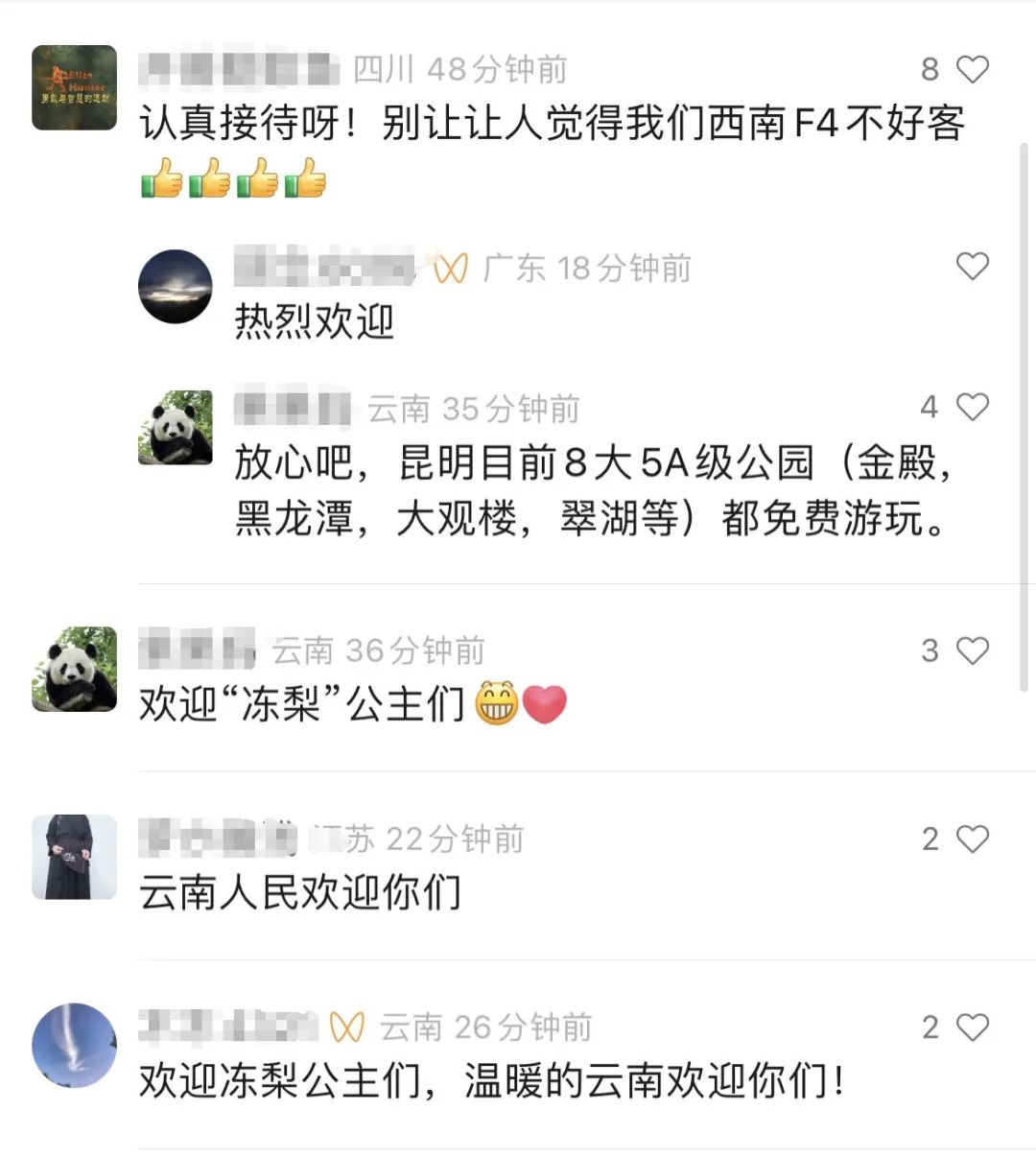
Task: Open panda avatar beside 欢迎"冻梨"公主们 comment
Action: point(74,669)
